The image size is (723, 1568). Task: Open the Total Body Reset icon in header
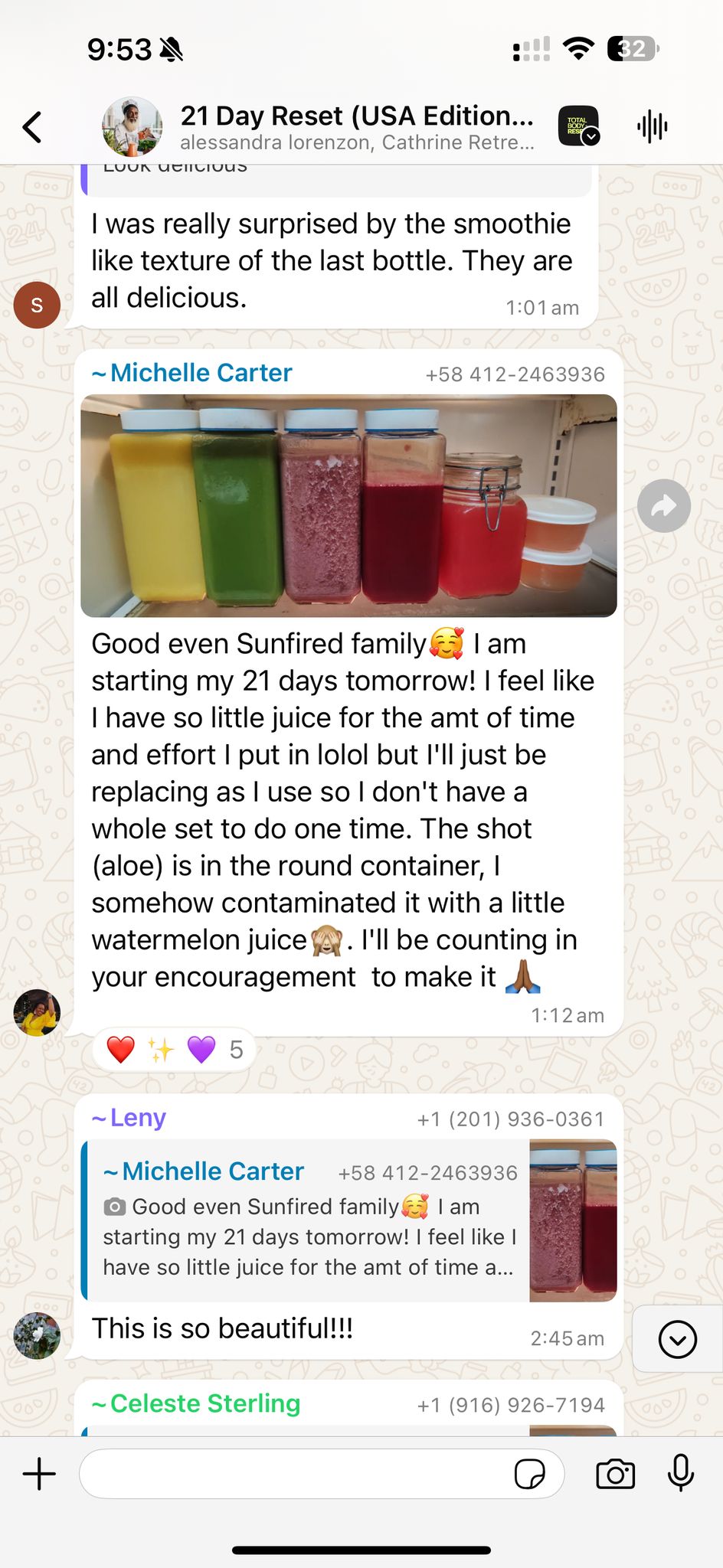(x=578, y=126)
